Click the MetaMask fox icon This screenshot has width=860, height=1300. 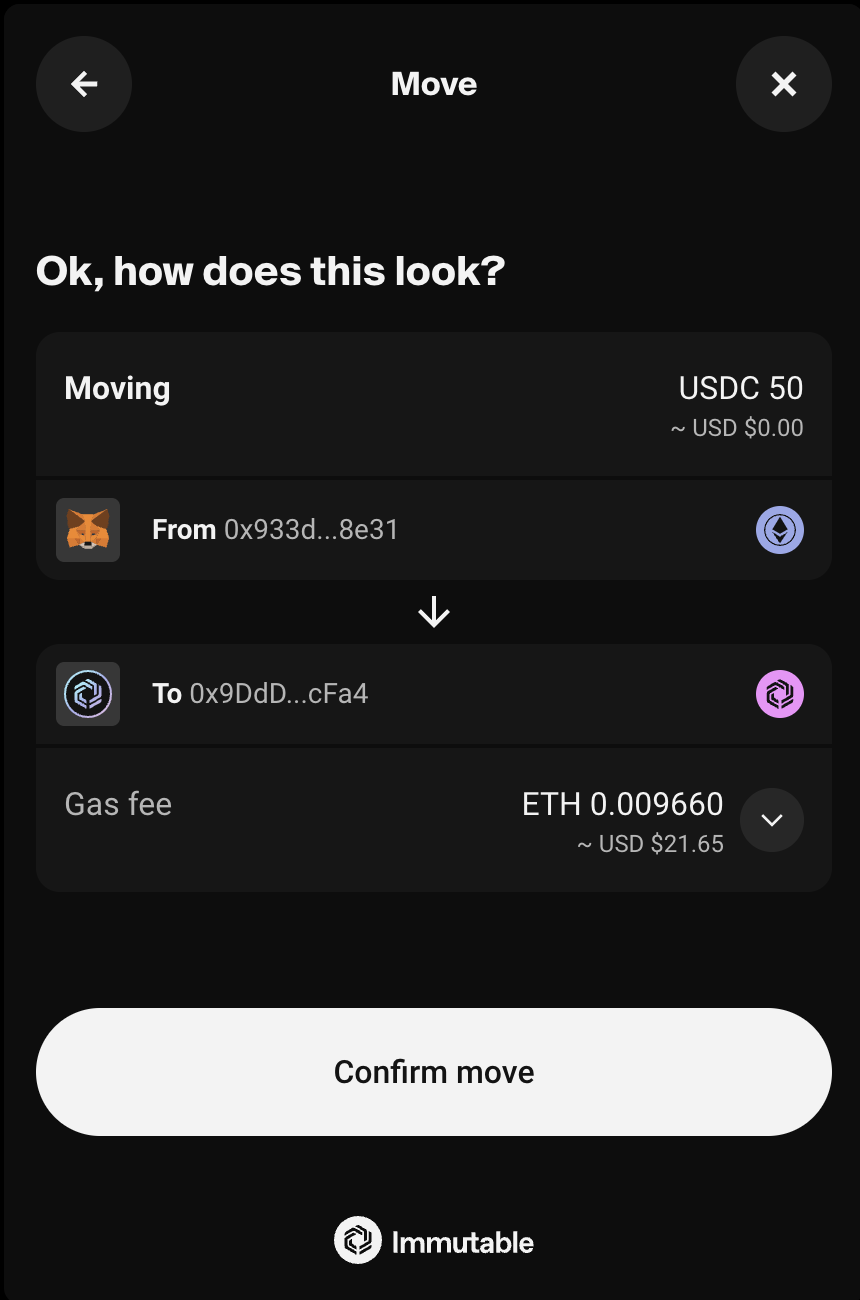pos(87,529)
